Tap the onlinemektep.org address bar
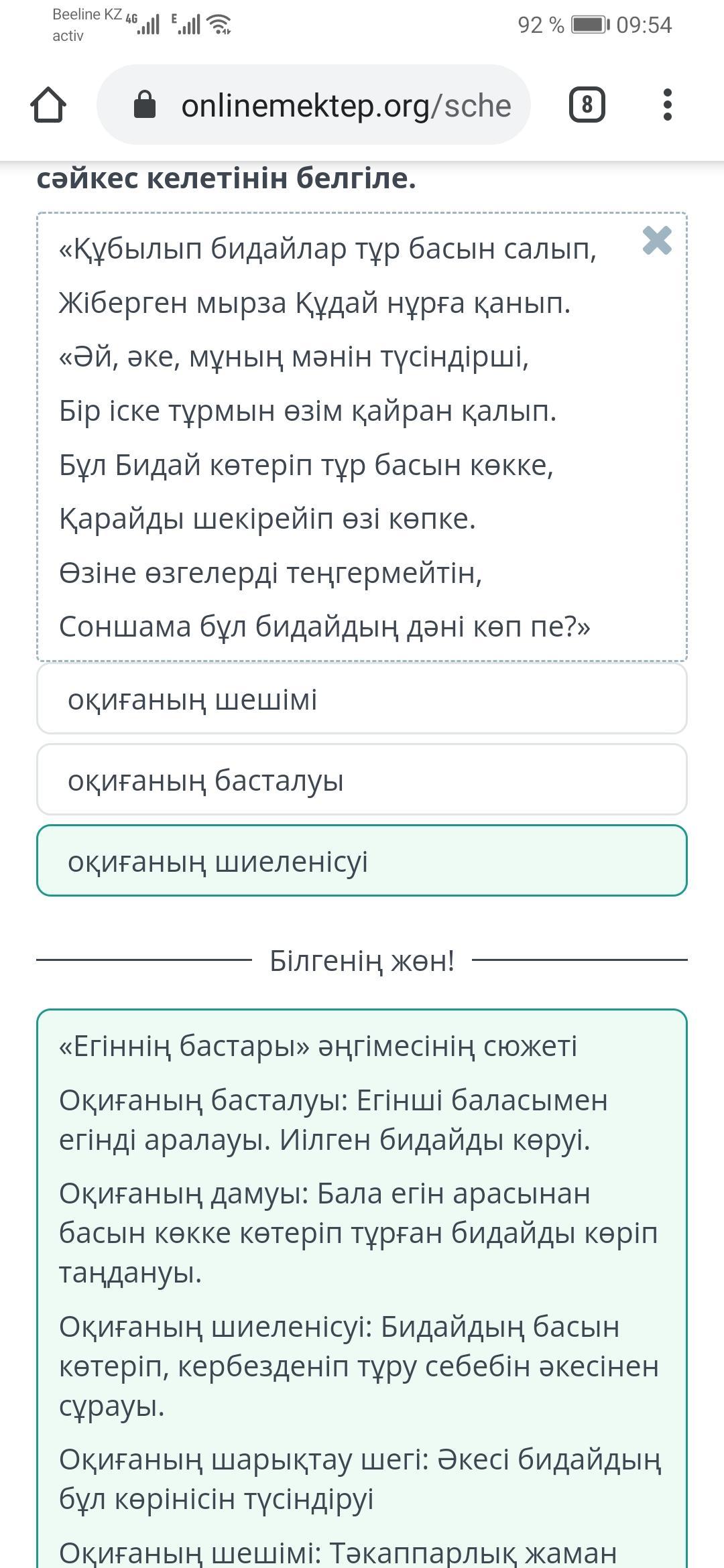 tap(314, 105)
